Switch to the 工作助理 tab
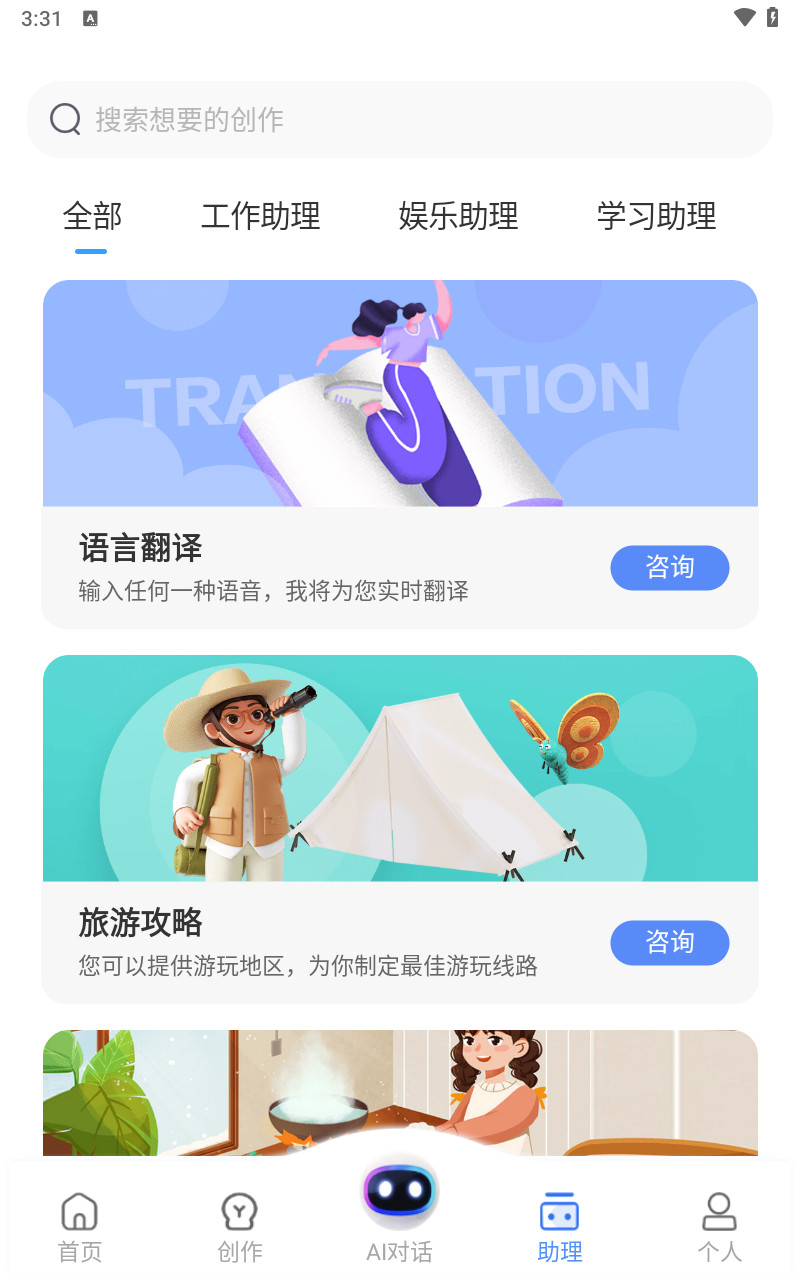This screenshot has height=1280, width=800. [260, 216]
